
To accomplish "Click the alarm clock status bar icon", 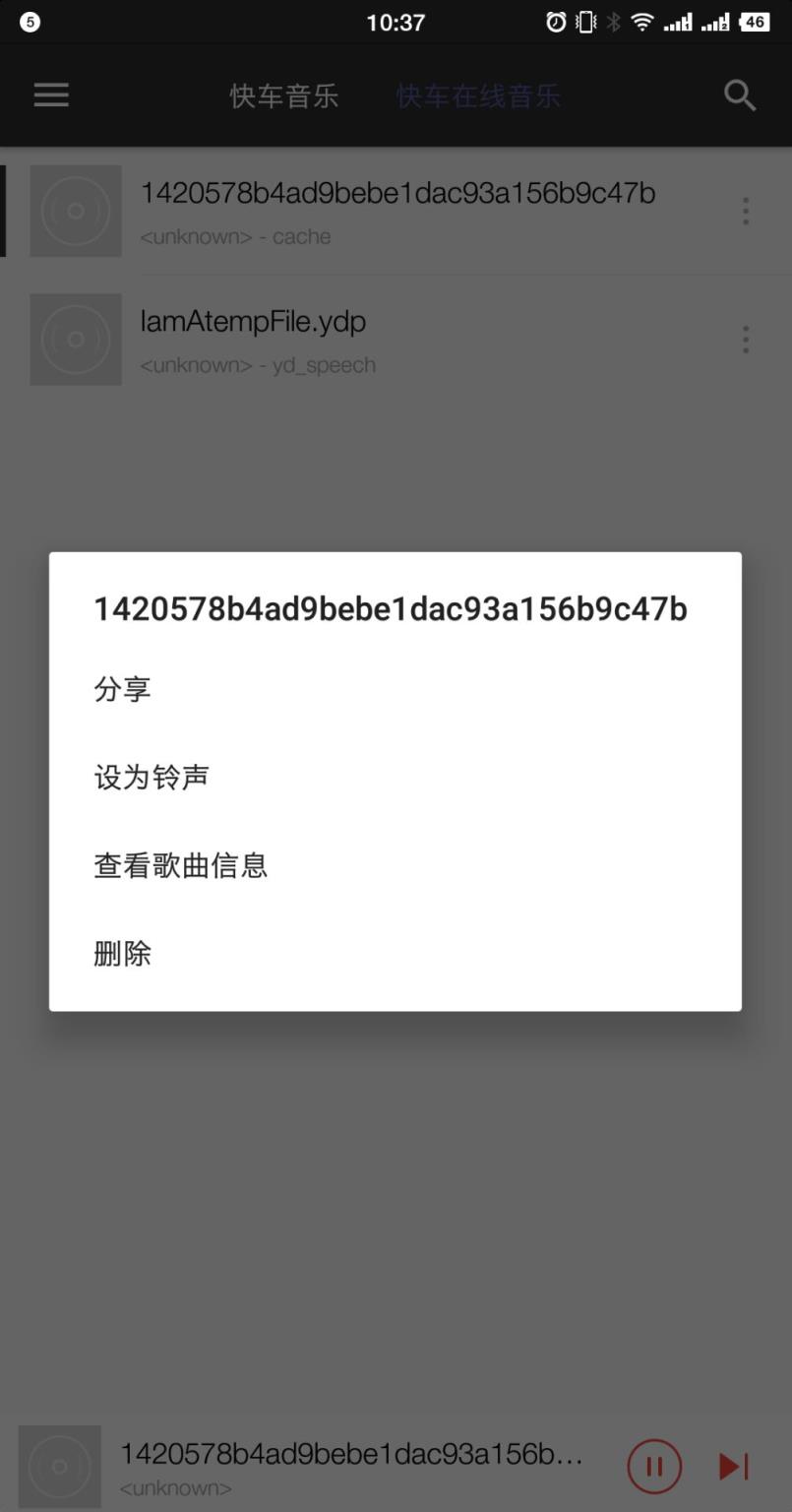I will click(555, 22).
